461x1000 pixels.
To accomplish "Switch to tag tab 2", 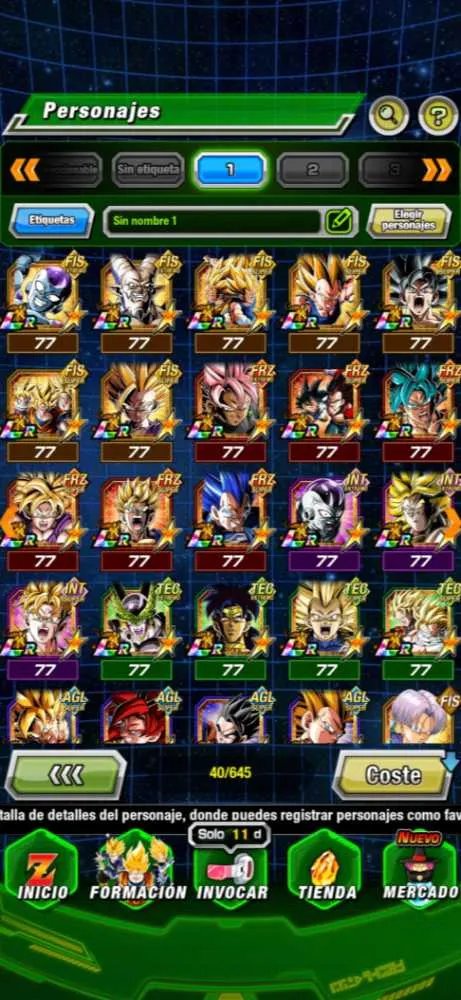I will point(312,170).
